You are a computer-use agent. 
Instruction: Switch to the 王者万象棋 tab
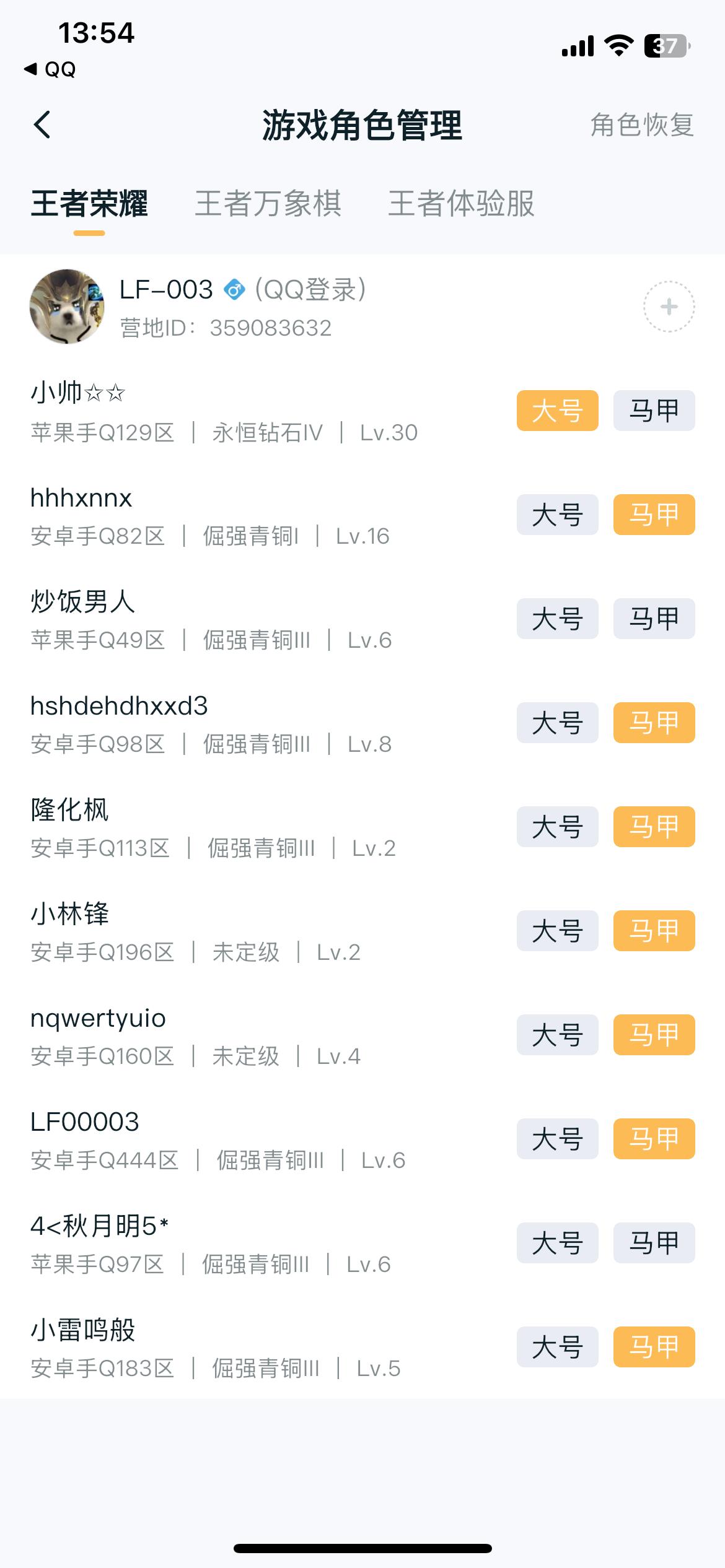click(x=270, y=205)
